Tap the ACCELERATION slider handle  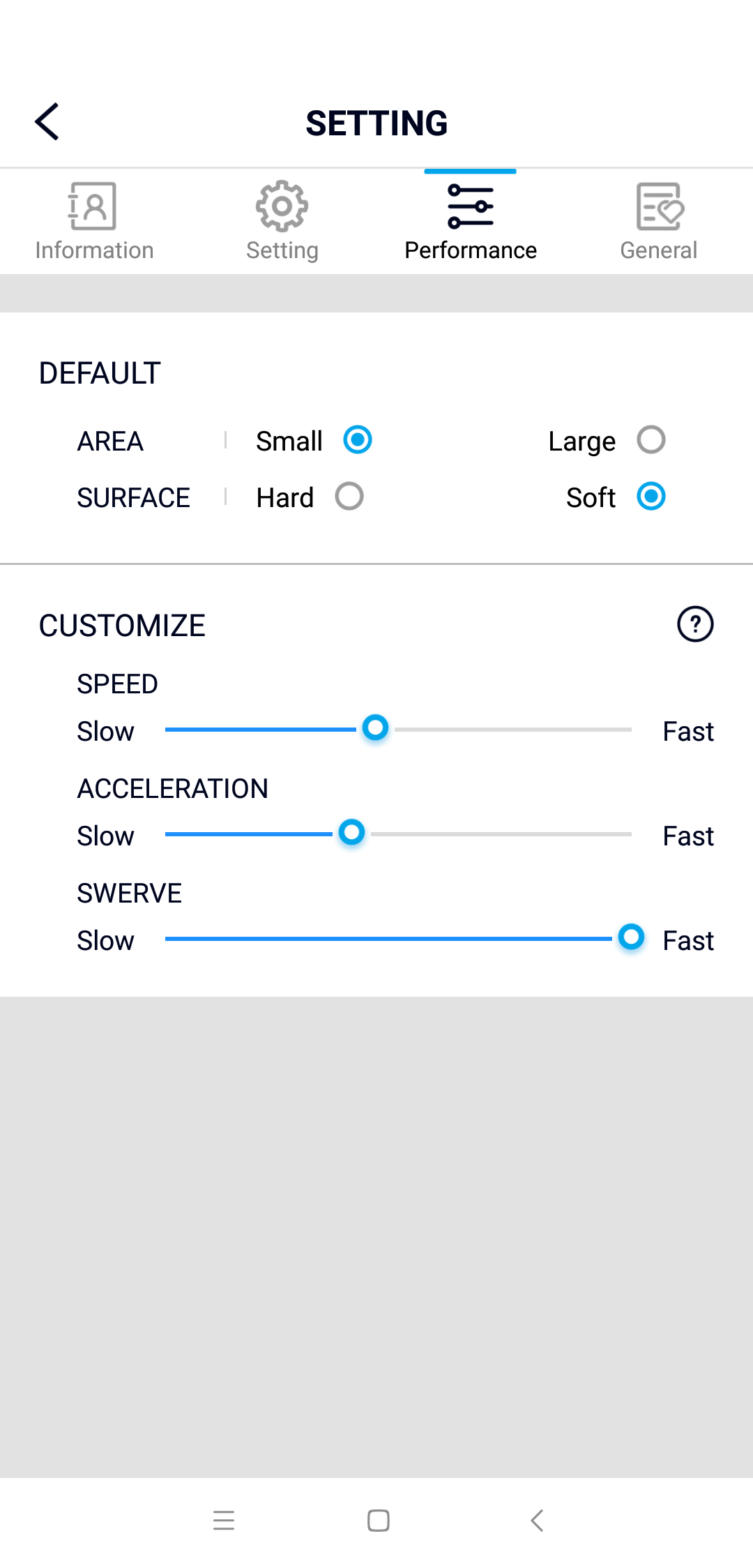tap(352, 832)
